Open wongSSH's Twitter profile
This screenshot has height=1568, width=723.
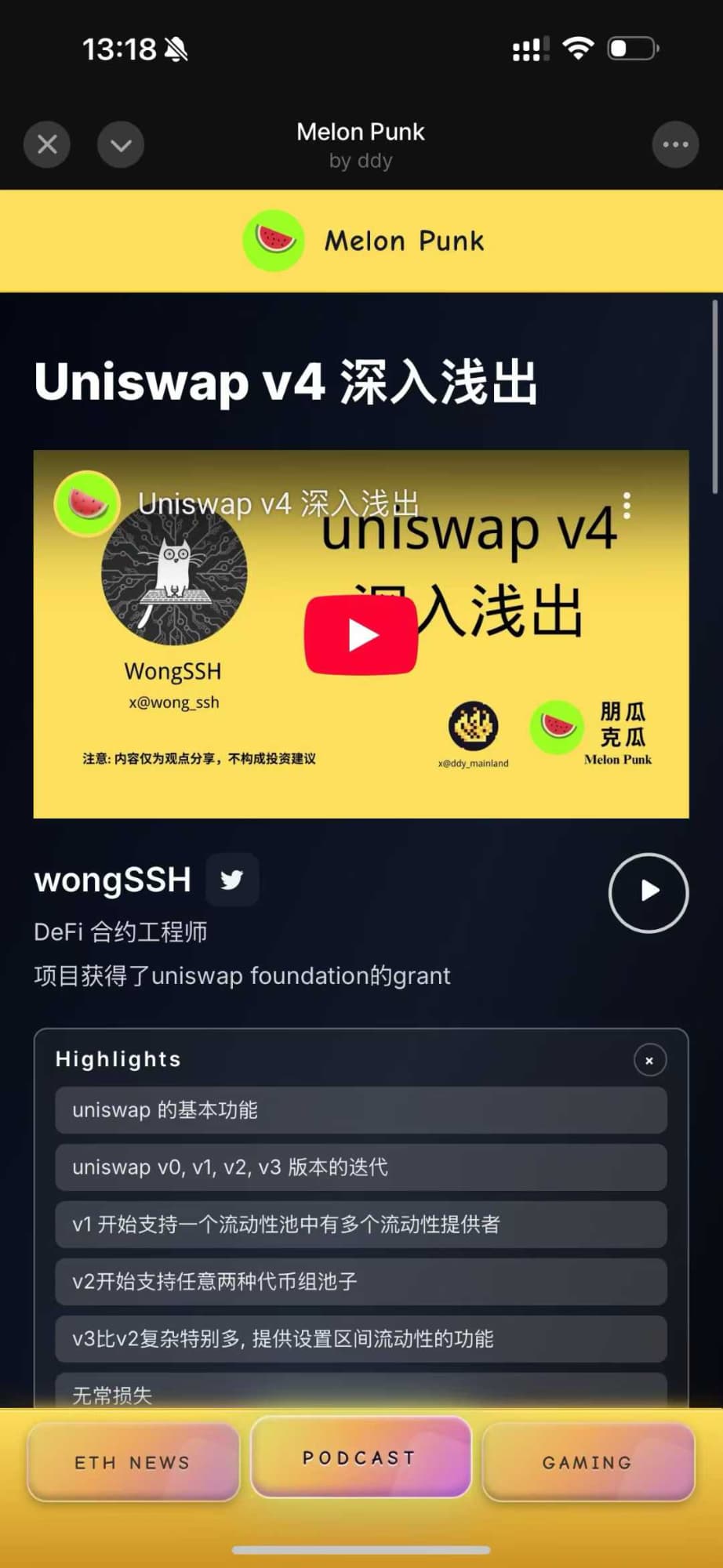point(232,880)
